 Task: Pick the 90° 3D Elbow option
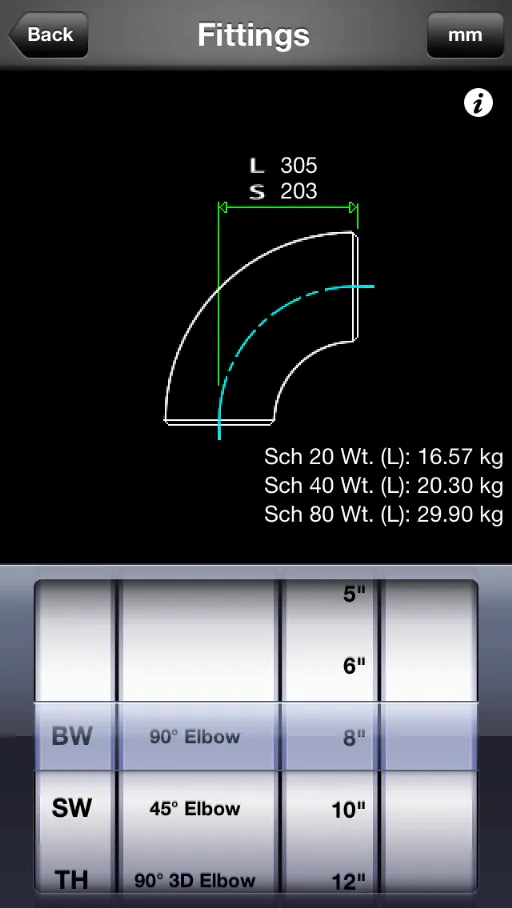tap(195, 880)
